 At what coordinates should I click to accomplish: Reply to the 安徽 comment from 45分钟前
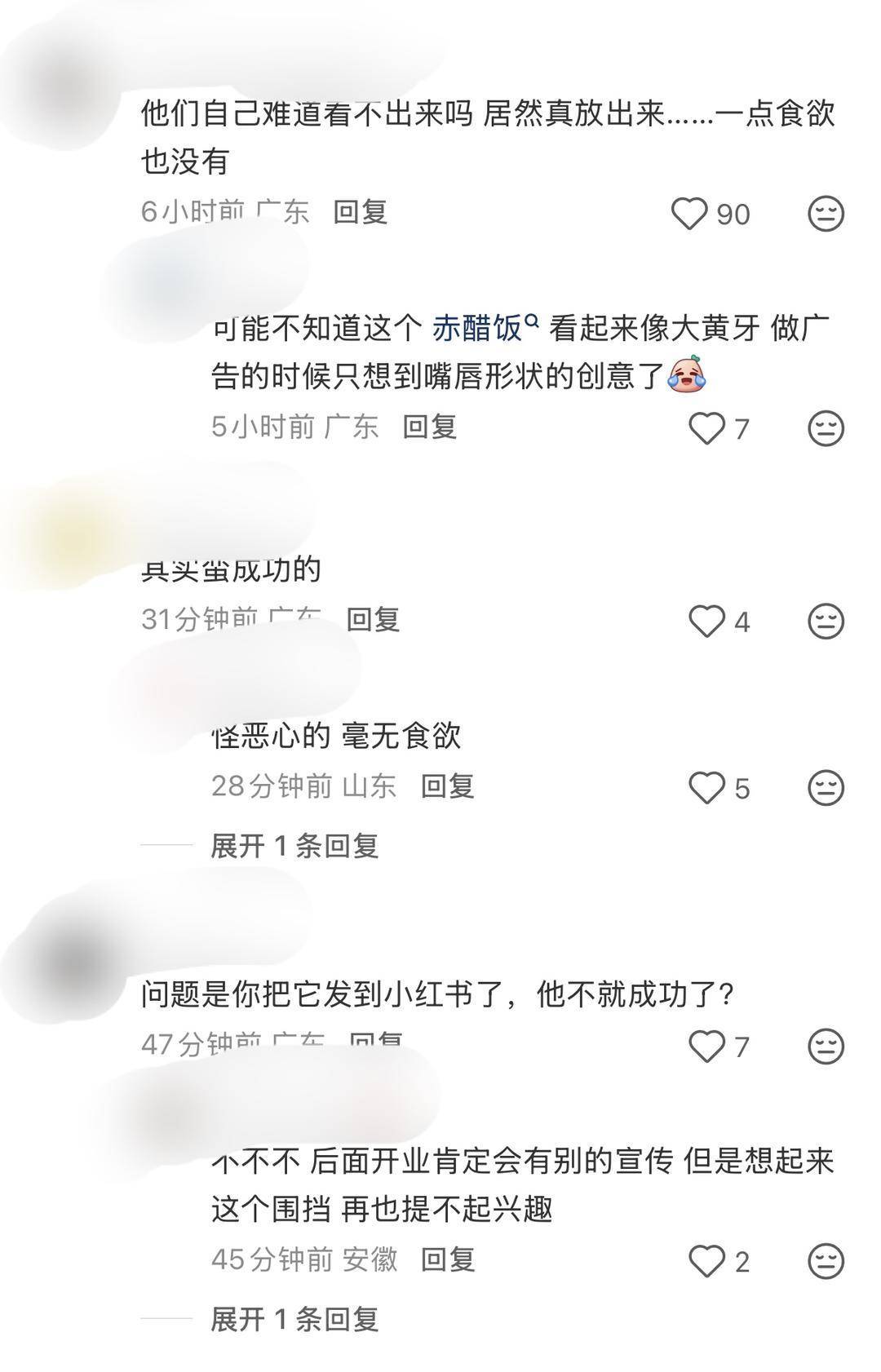pos(447,1259)
